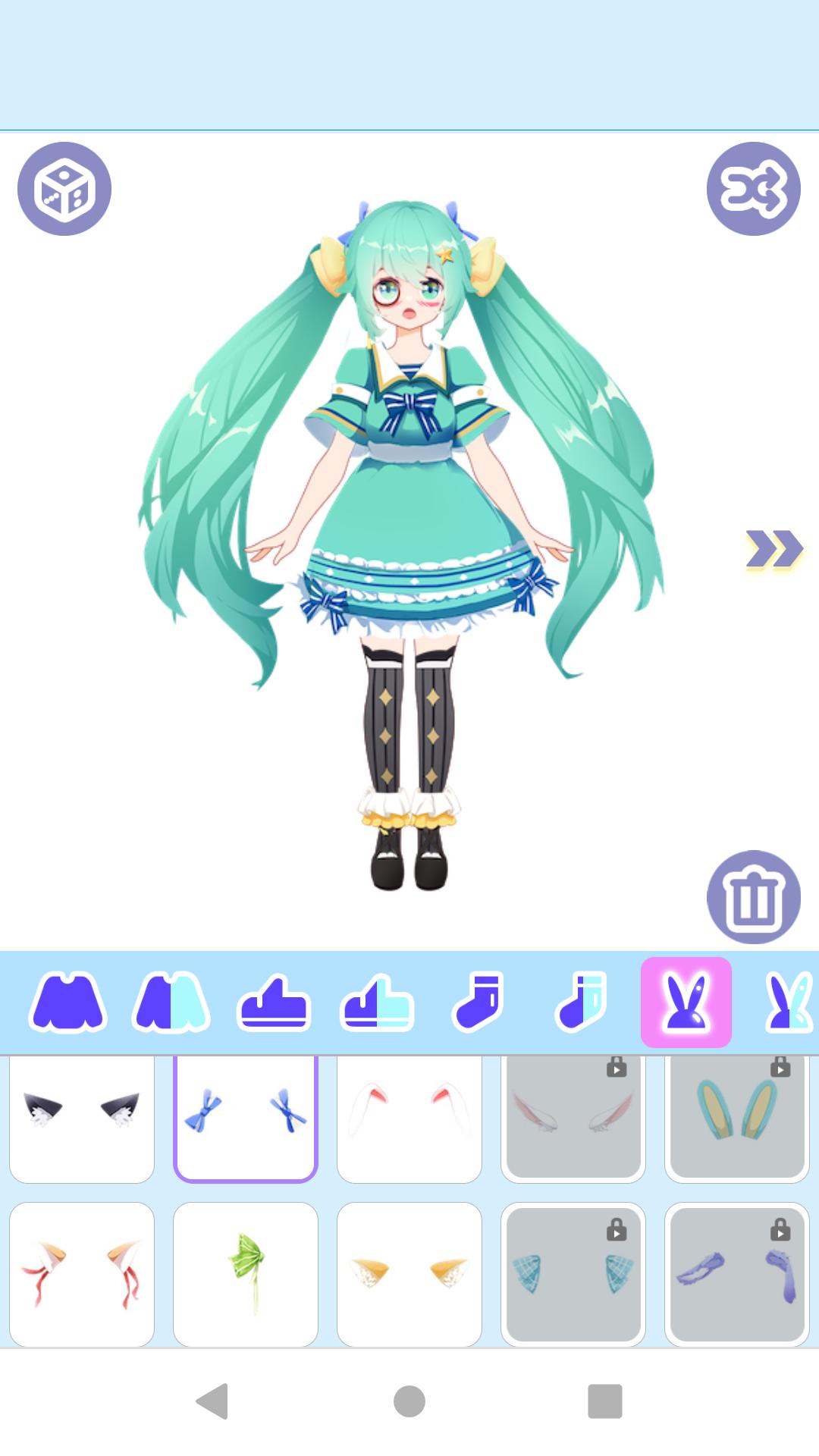Switch to the sweater clothing tab
819x1456 pixels.
pyautogui.click(x=67, y=1003)
